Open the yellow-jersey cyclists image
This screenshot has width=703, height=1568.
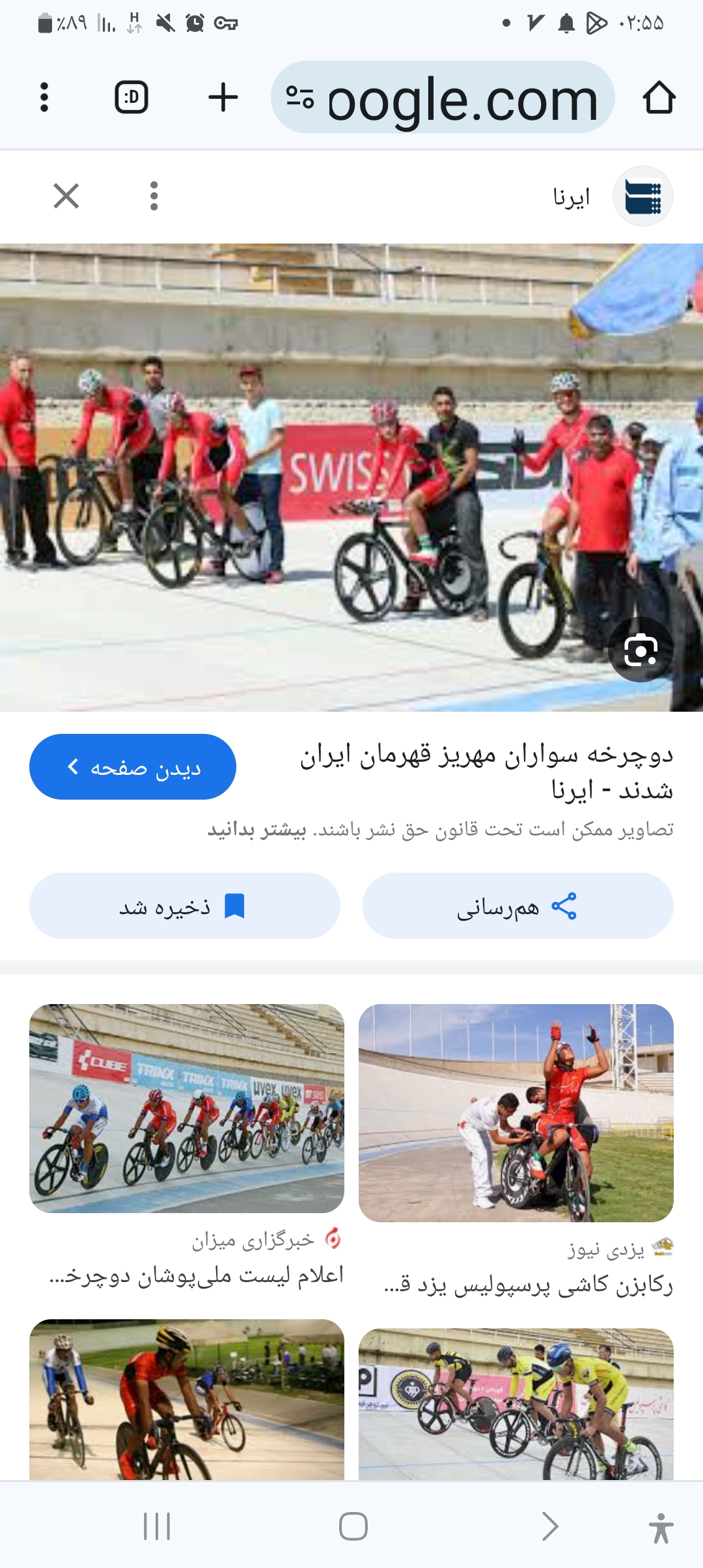point(516,1404)
